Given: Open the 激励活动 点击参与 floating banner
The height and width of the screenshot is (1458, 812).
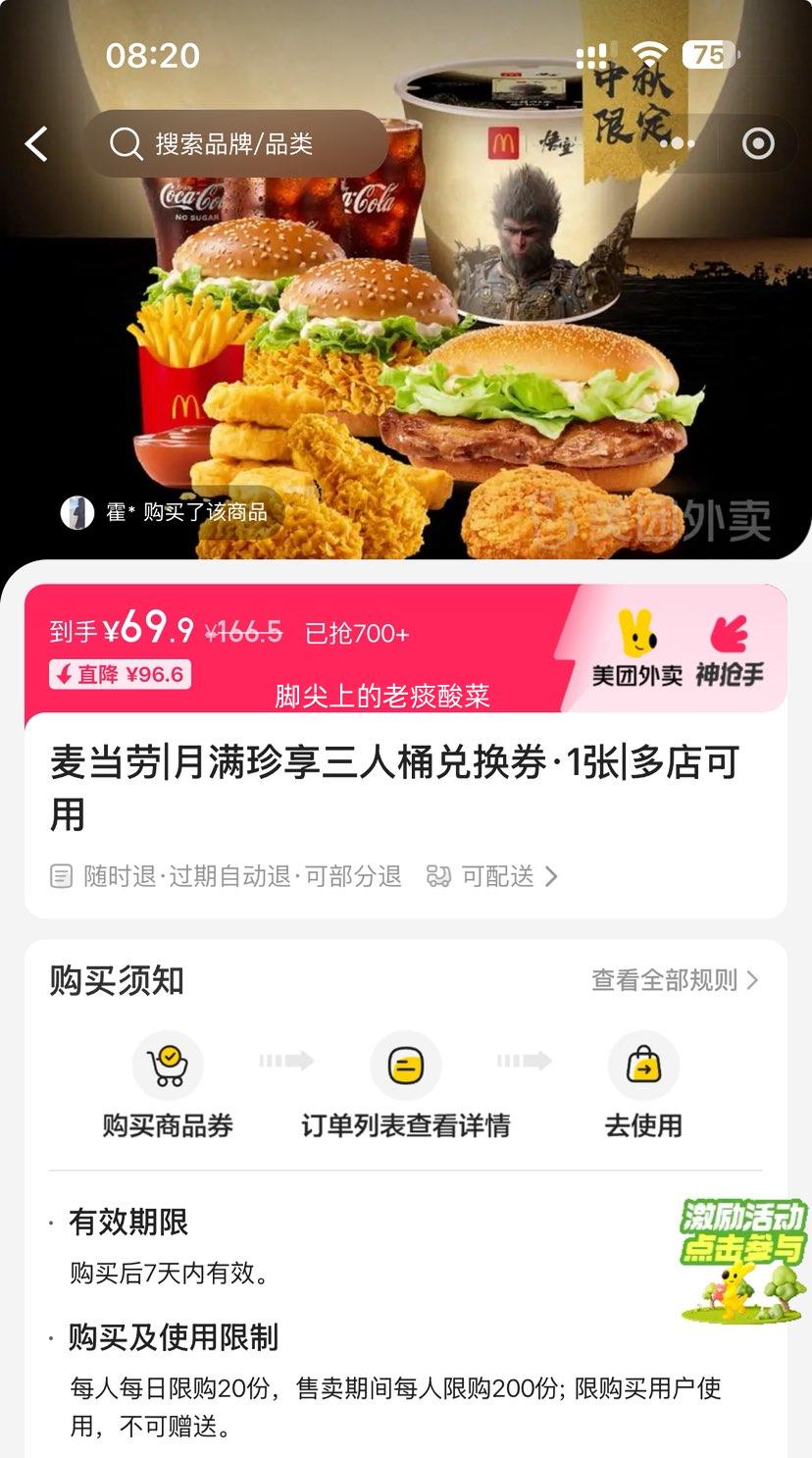Looking at the screenshot, I should (743, 1259).
